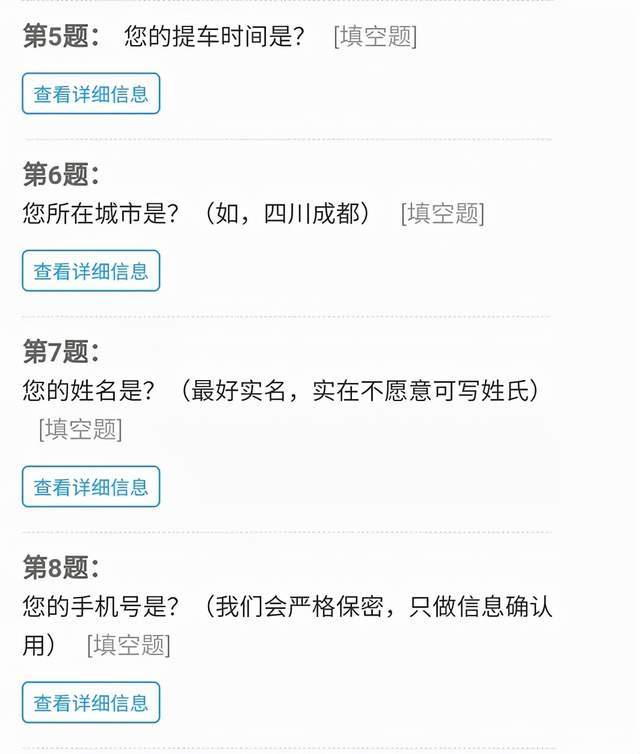Open 查看详细信息 under question 6 city
The image size is (640, 754).
[x=91, y=271]
